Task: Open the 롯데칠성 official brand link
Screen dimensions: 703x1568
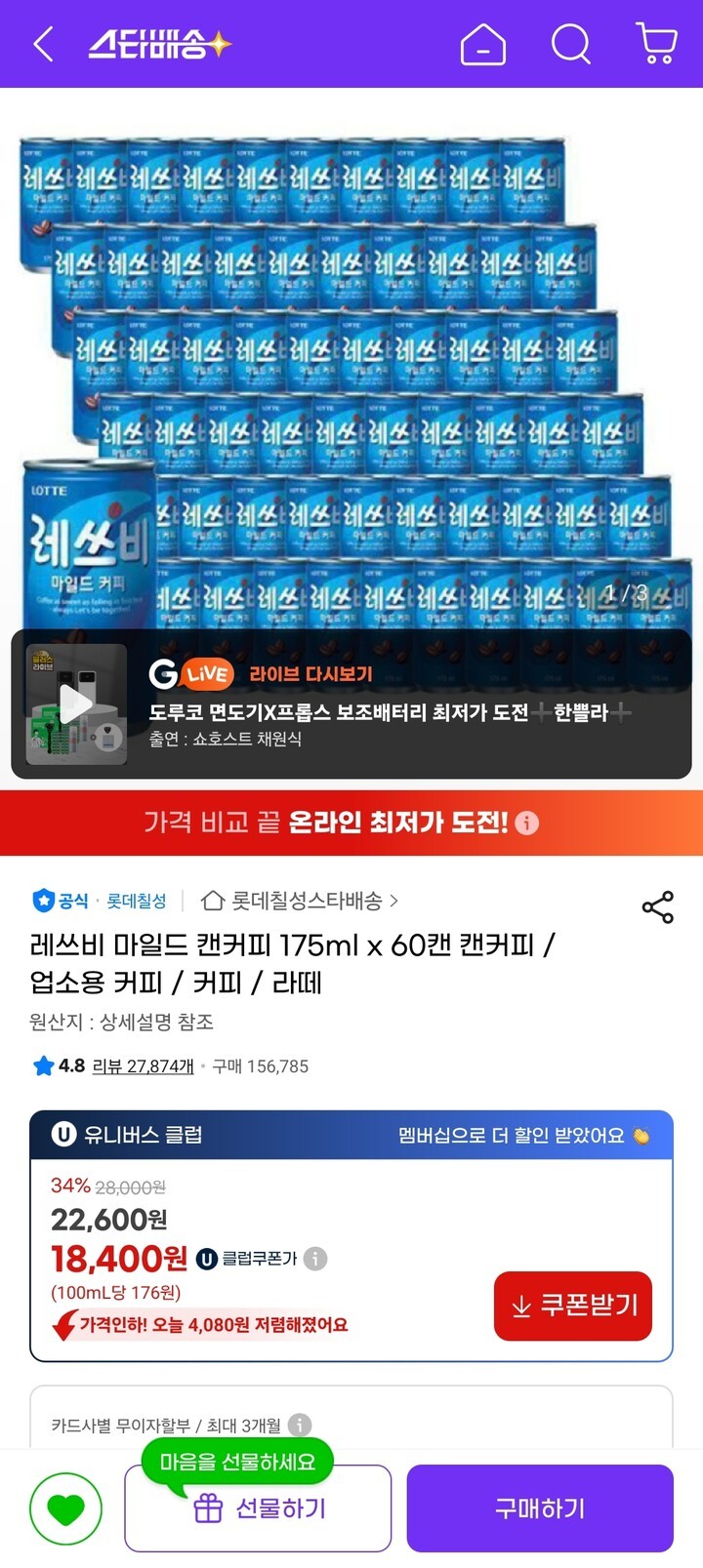Action: [x=136, y=901]
